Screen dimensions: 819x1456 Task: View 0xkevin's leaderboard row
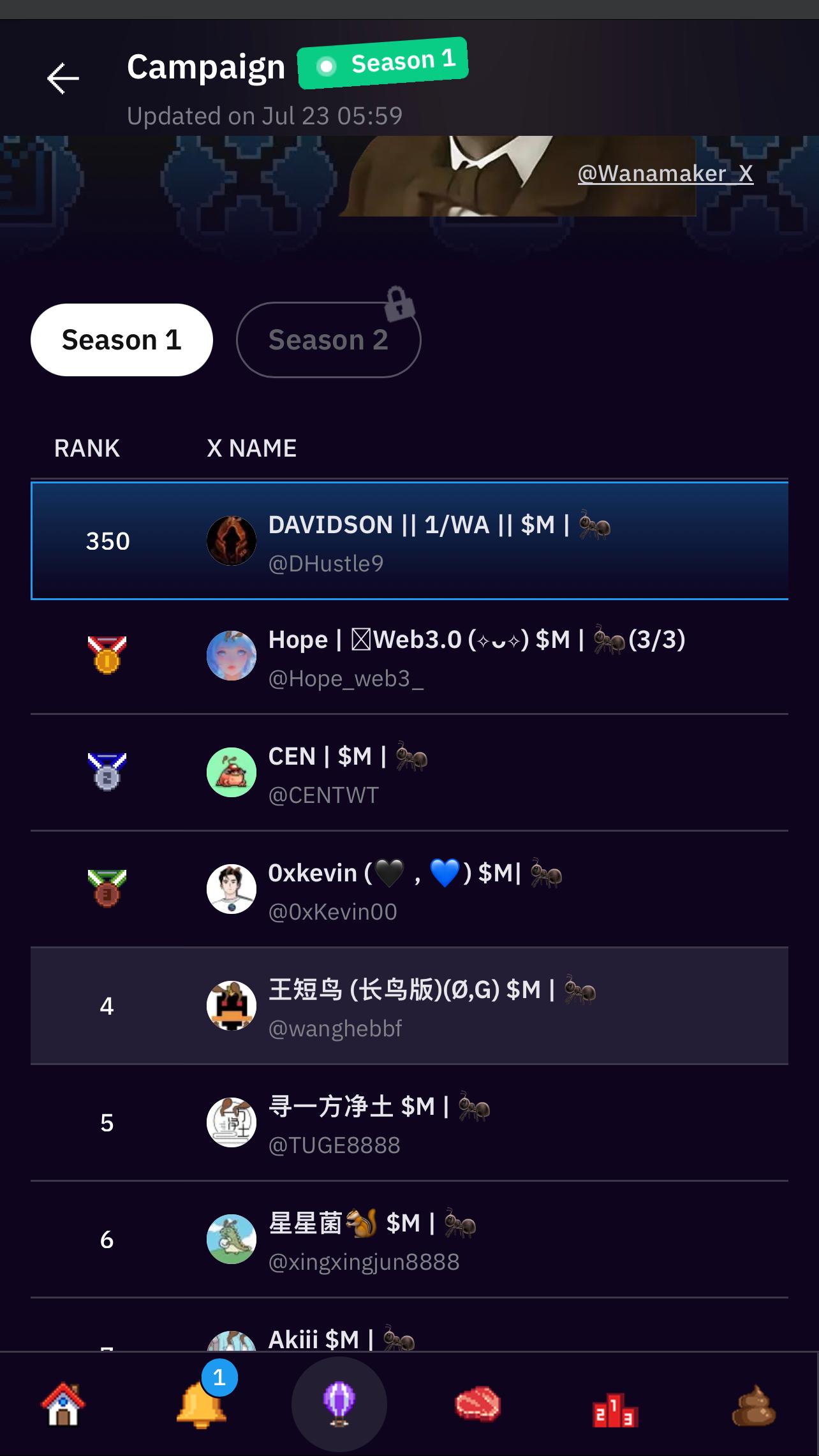409,890
